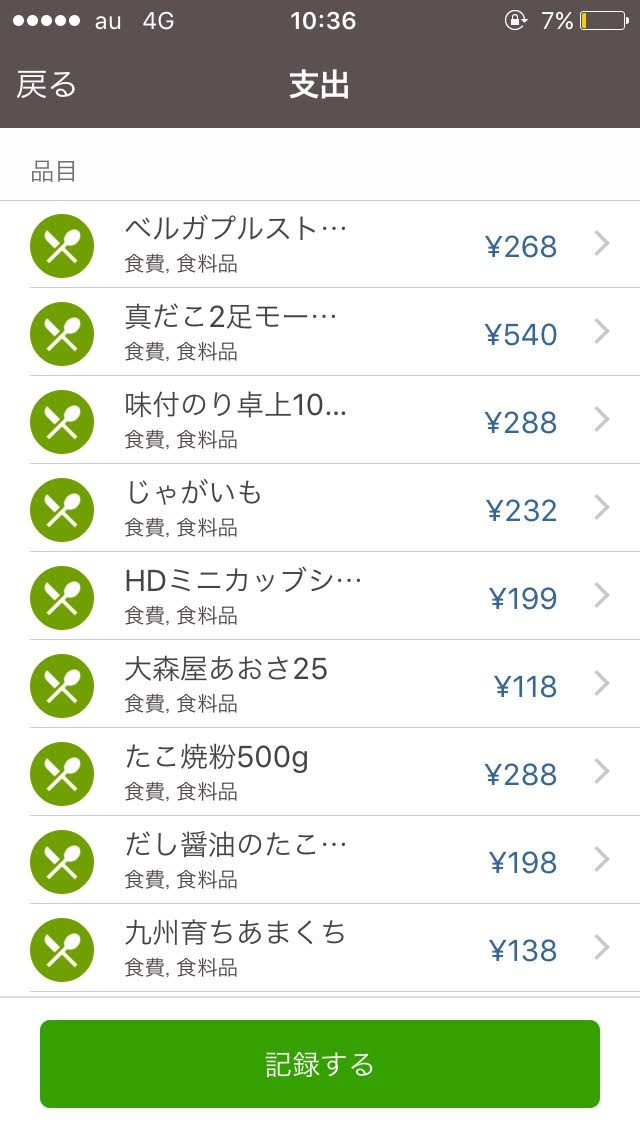This screenshot has width=640, height=1136.
Task: Select the 九州育ちあまくち item
Action: pyautogui.click(x=320, y=949)
